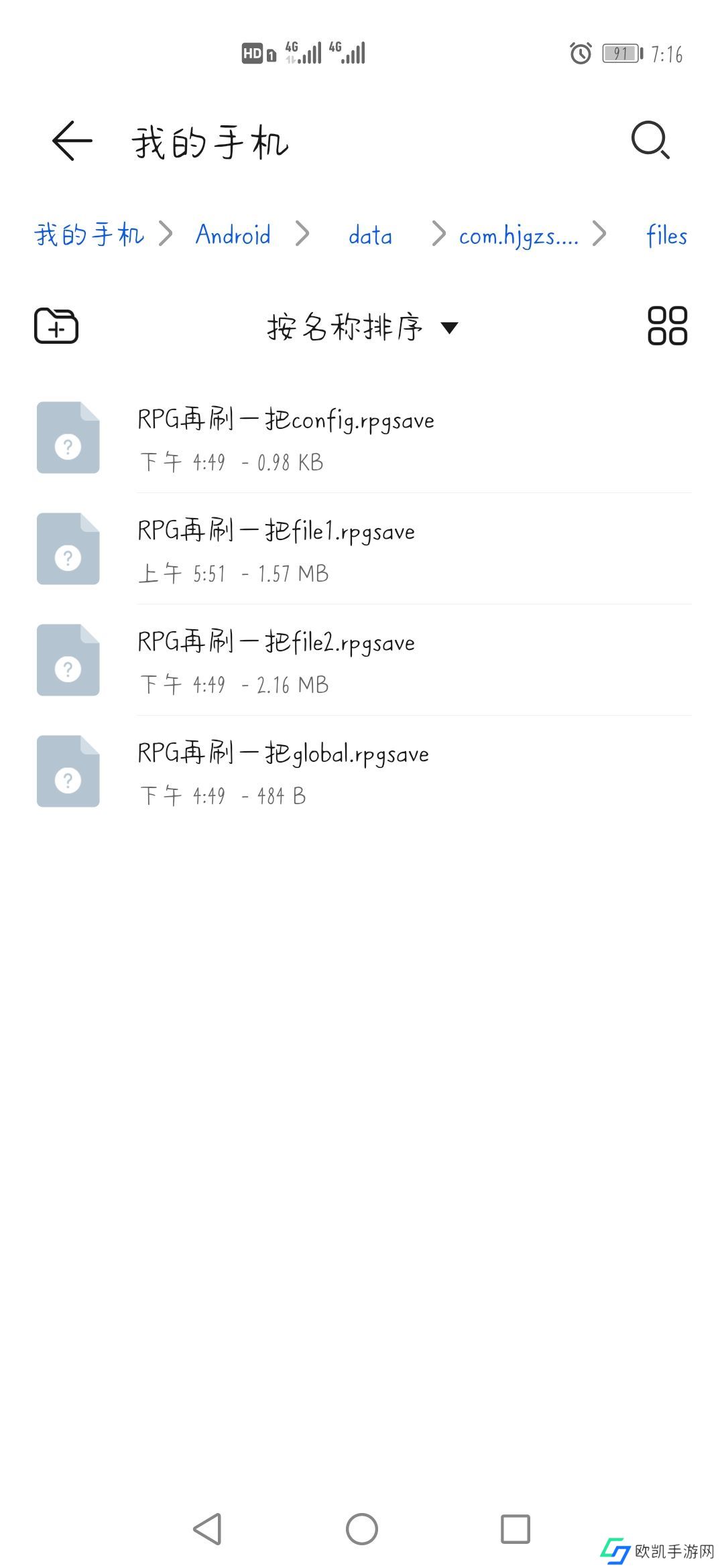Jump to the com.hjgzs folder breadcrumb
This screenshot has height=1568, width=724.
(518, 235)
